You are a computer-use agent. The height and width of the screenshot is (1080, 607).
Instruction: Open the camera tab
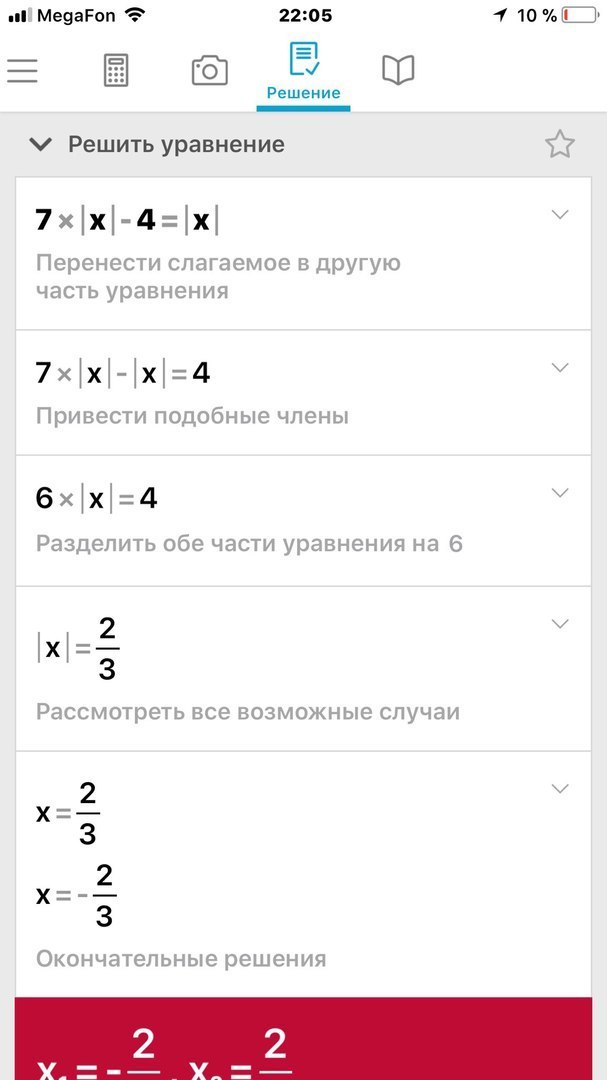[209, 71]
